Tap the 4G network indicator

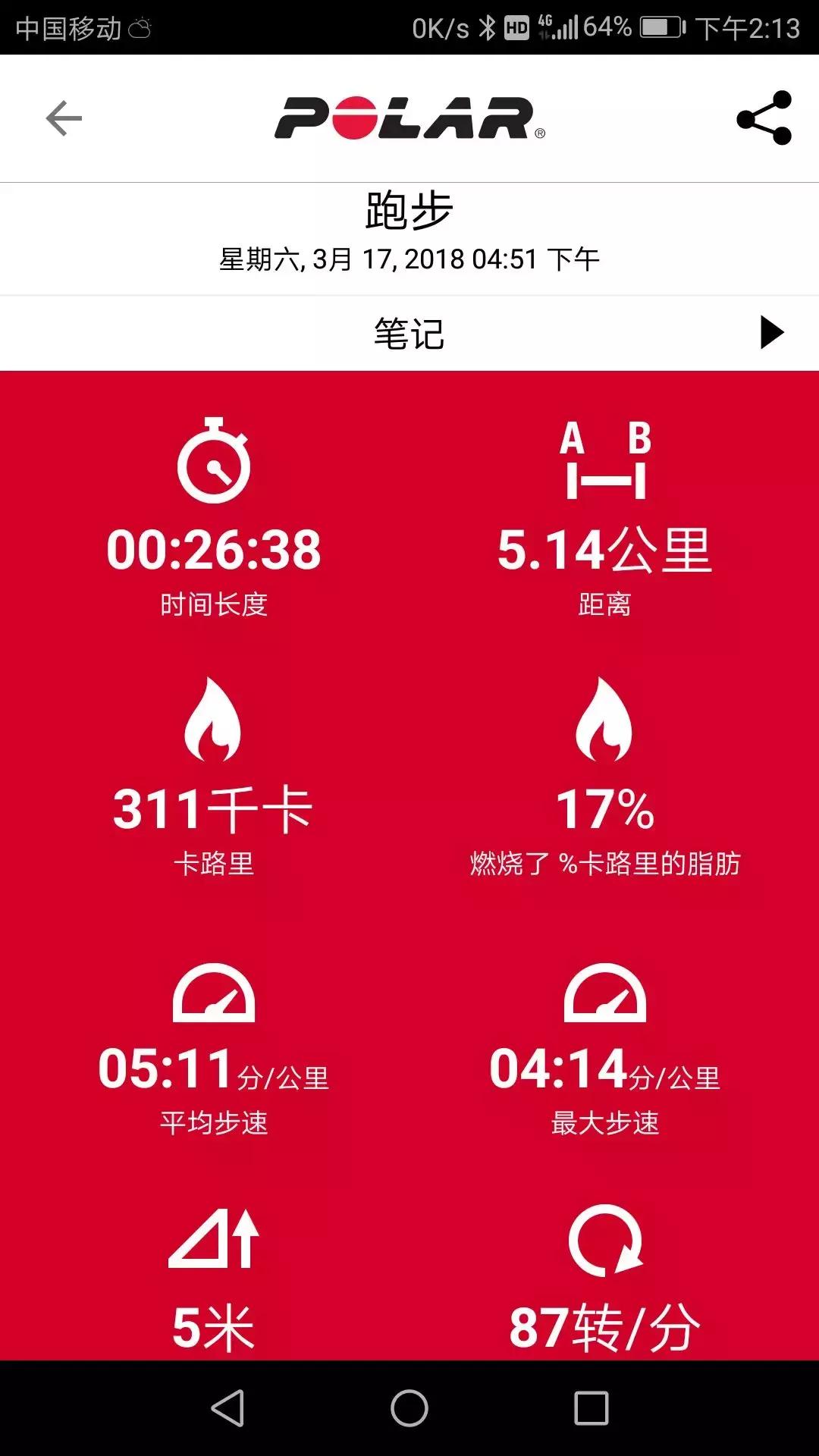click(546, 28)
